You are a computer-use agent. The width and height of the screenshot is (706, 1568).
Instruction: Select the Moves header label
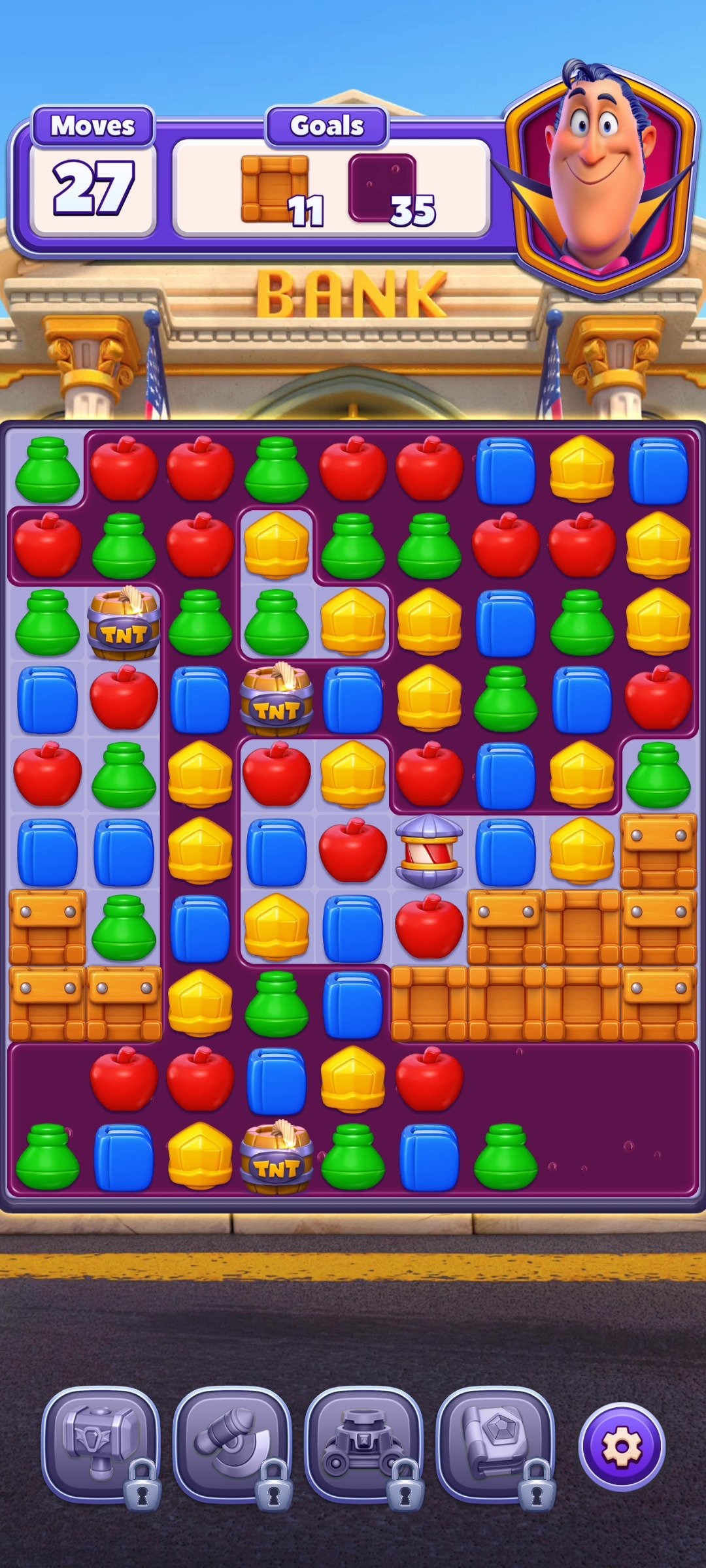[92, 125]
